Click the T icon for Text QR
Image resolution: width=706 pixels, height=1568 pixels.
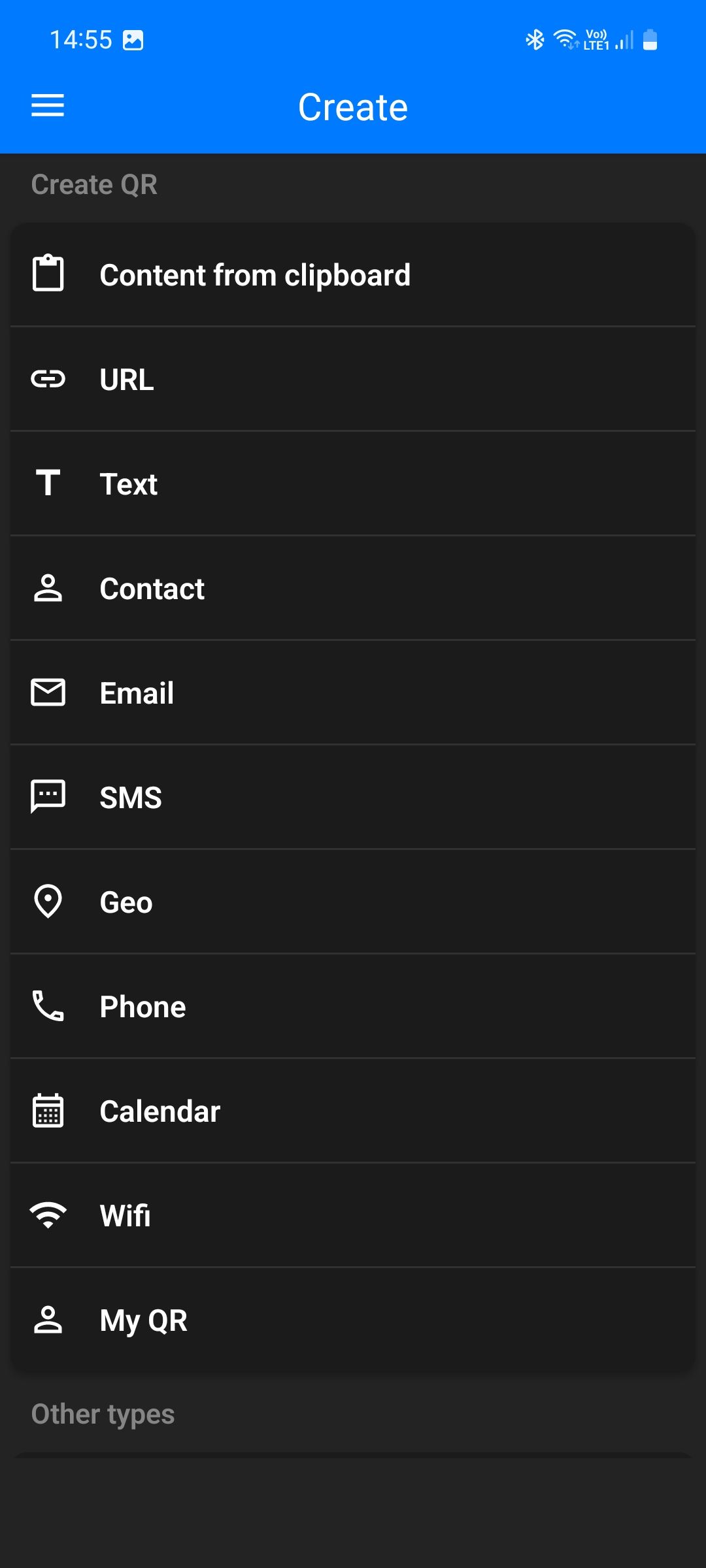pyautogui.click(x=49, y=483)
